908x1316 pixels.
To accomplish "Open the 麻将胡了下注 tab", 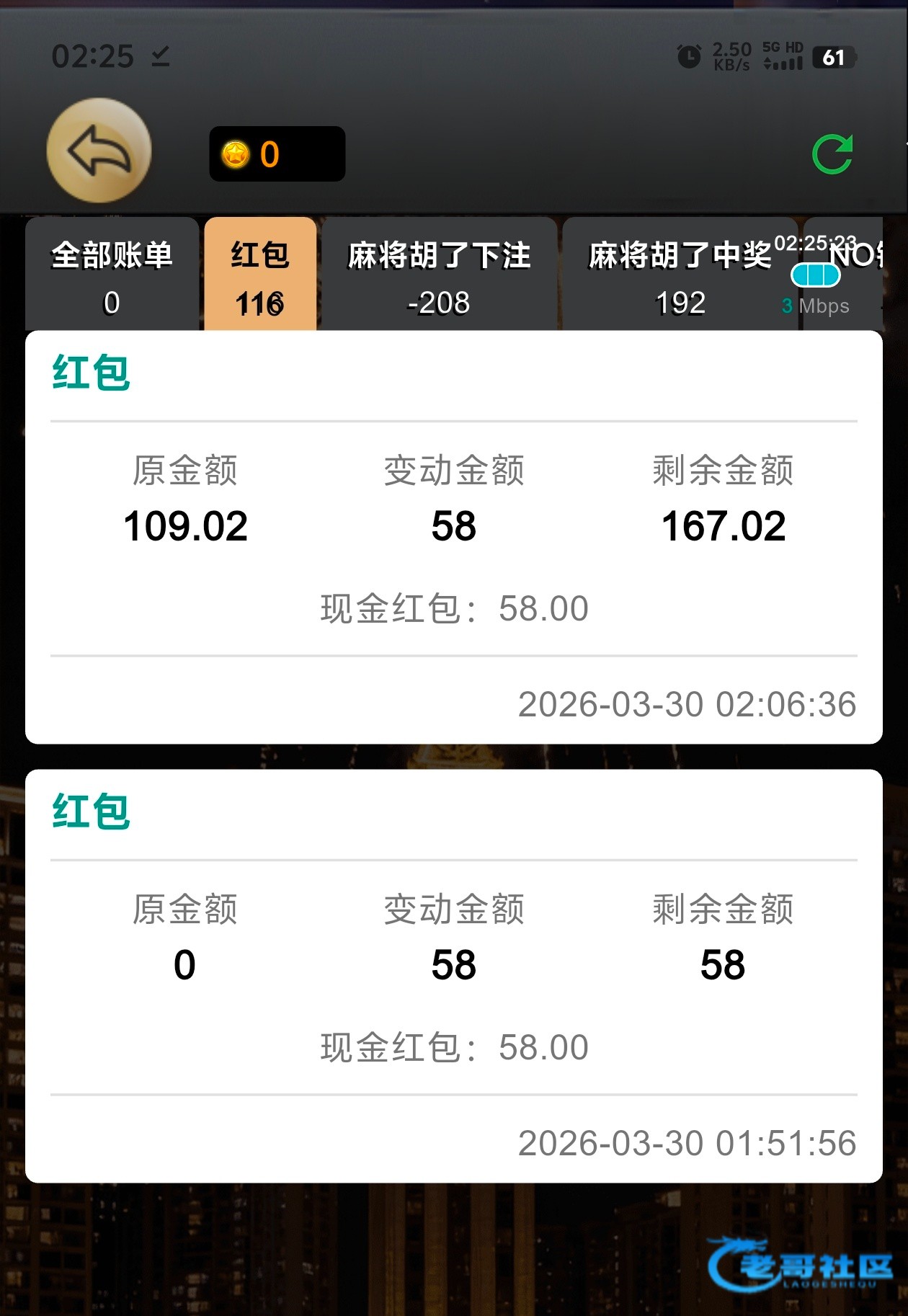I will (439, 275).
